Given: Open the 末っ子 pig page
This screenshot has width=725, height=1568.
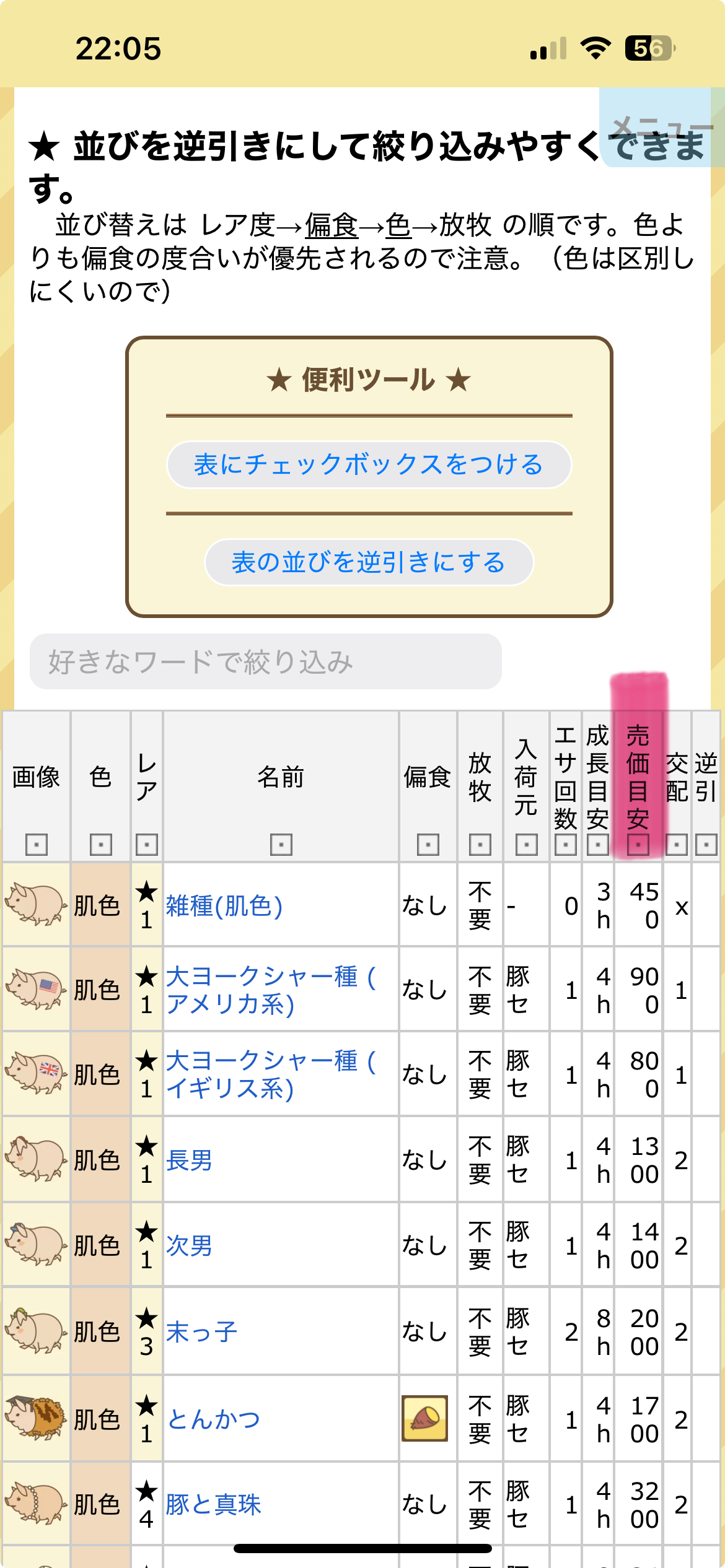Looking at the screenshot, I should tap(202, 1331).
